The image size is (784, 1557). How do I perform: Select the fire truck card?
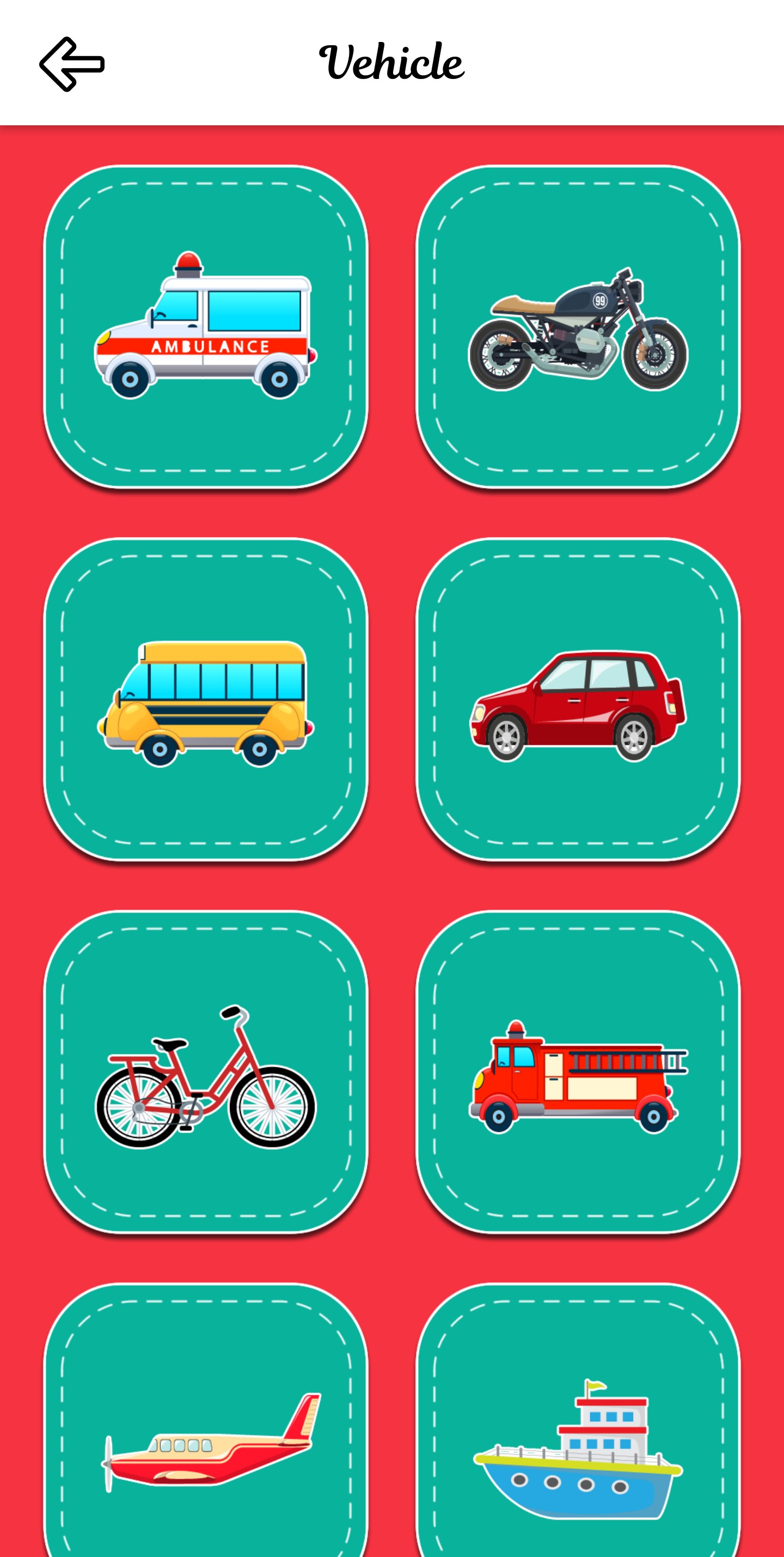578,1072
